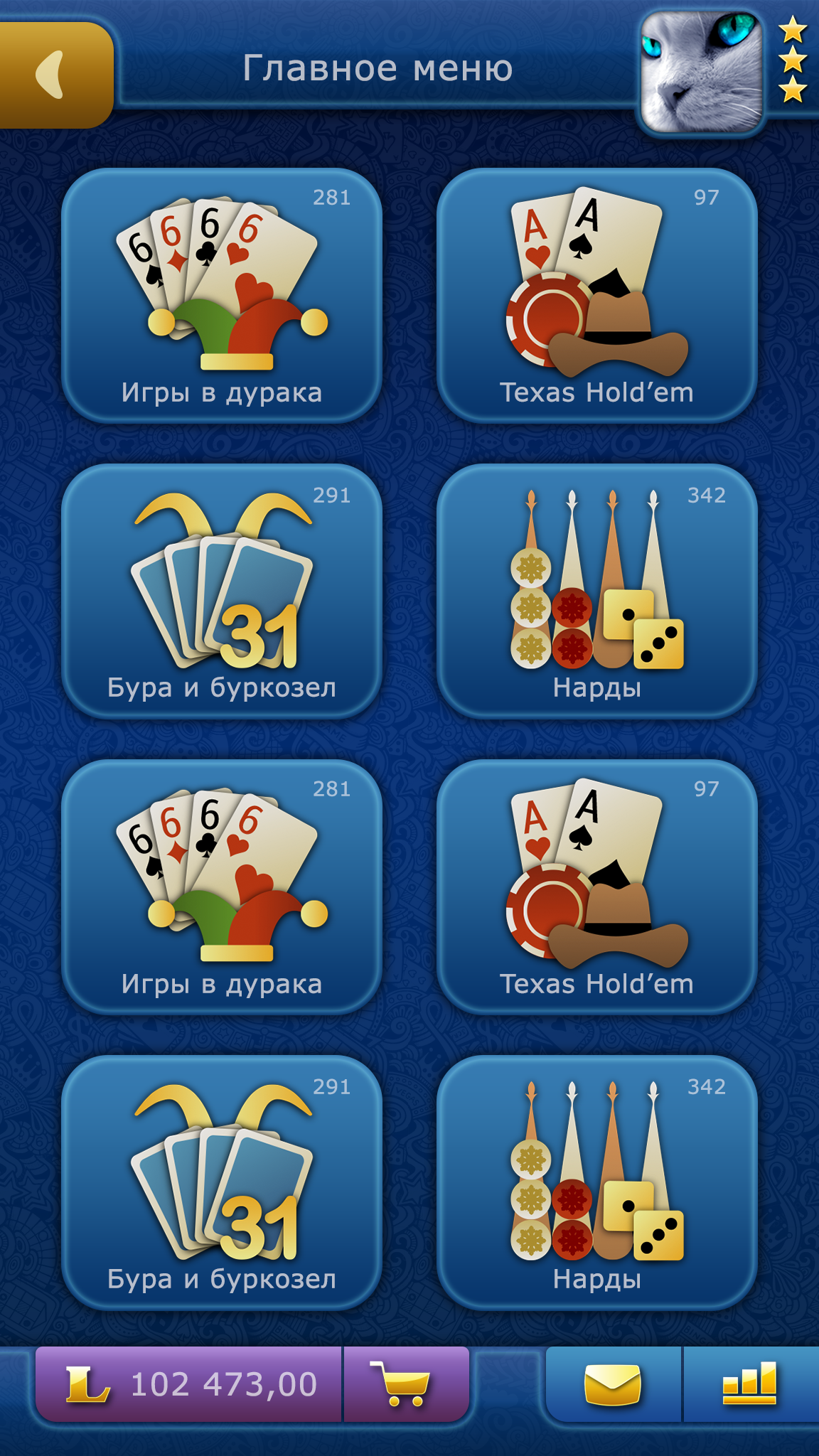Open the cat avatar profile

(x=701, y=73)
